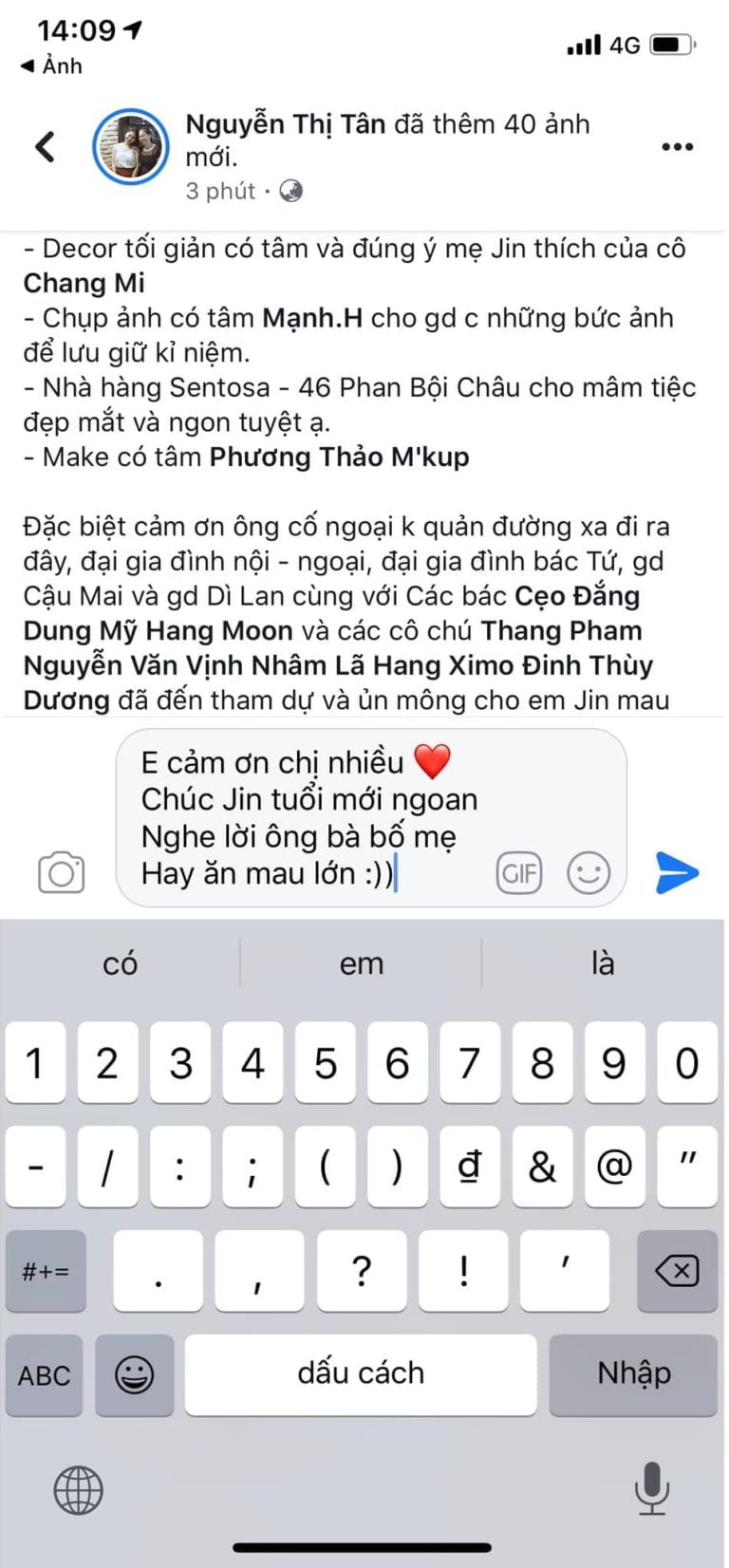Tap the Nhập return key
The height and width of the screenshot is (1568, 729).
pos(633,1373)
